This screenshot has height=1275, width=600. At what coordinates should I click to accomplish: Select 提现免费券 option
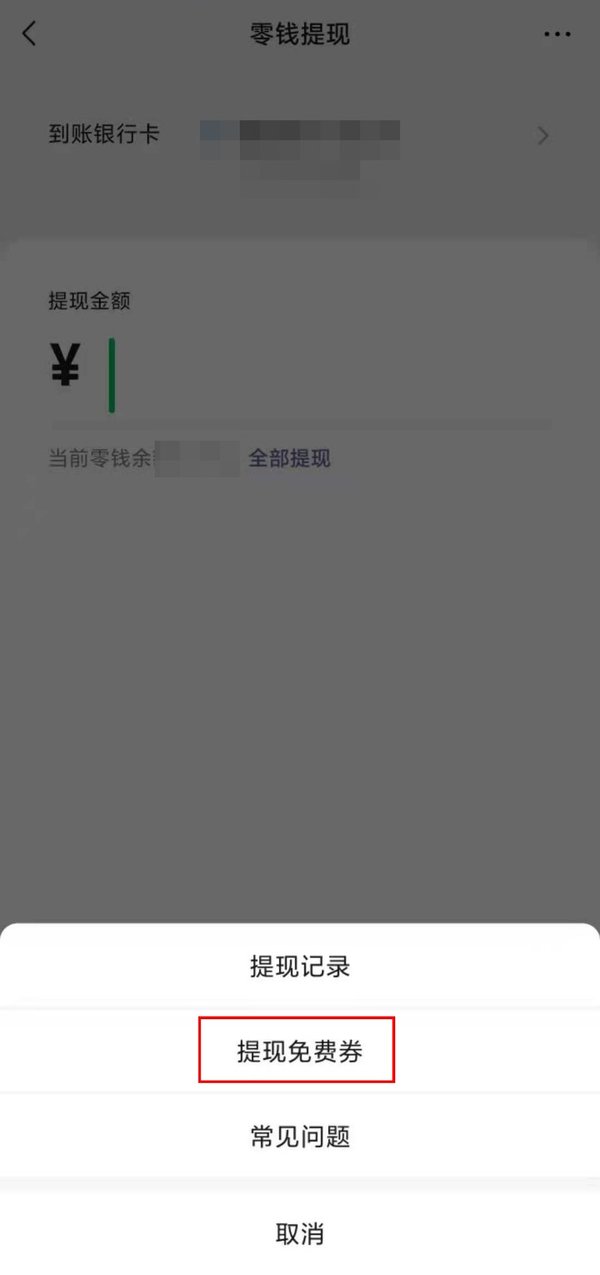300,1051
